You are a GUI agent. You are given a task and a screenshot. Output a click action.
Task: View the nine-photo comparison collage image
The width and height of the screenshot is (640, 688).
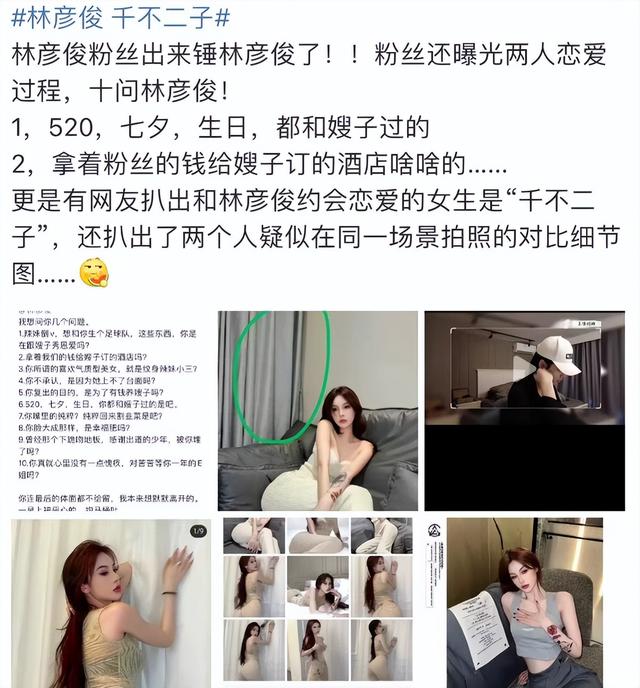click(317, 598)
